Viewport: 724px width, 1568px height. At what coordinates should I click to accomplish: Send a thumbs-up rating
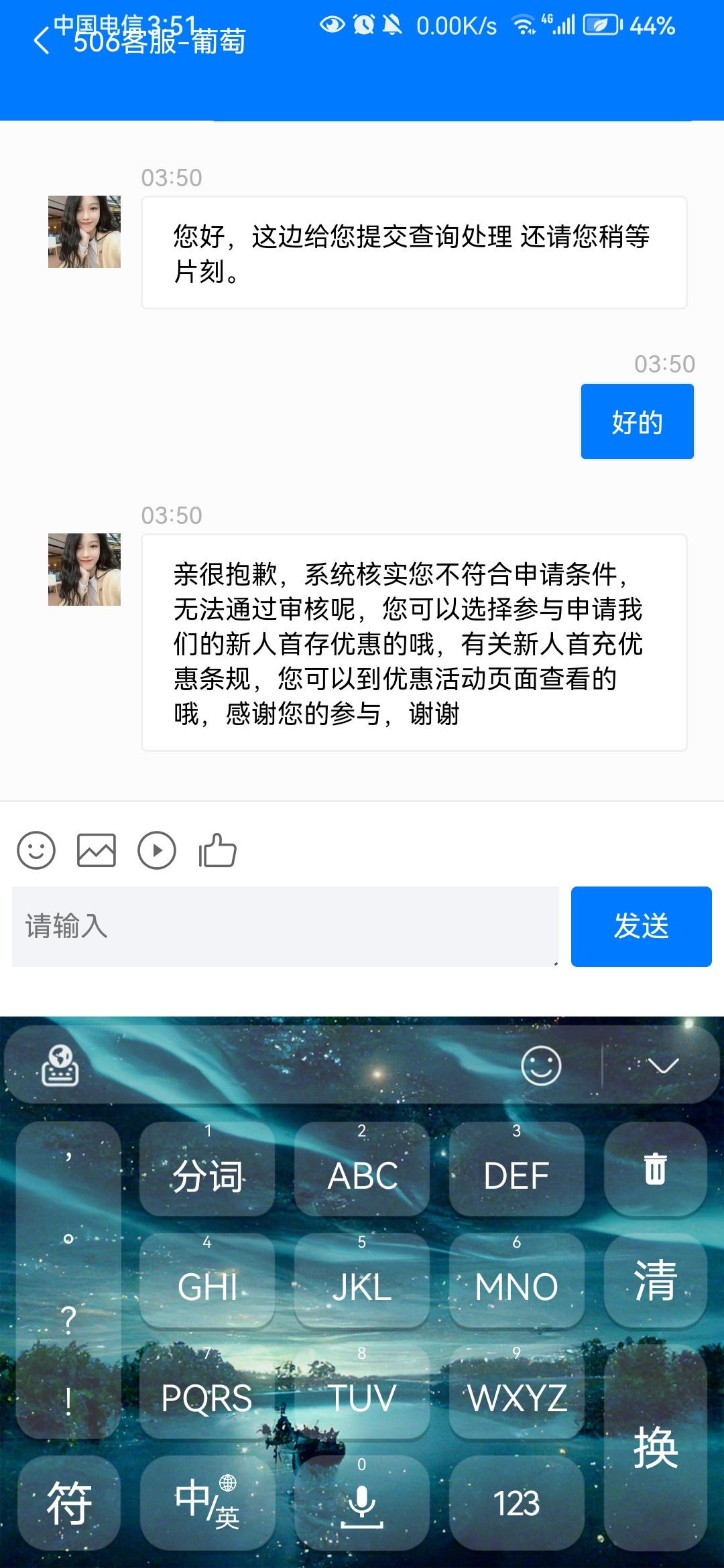coord(217,851)
